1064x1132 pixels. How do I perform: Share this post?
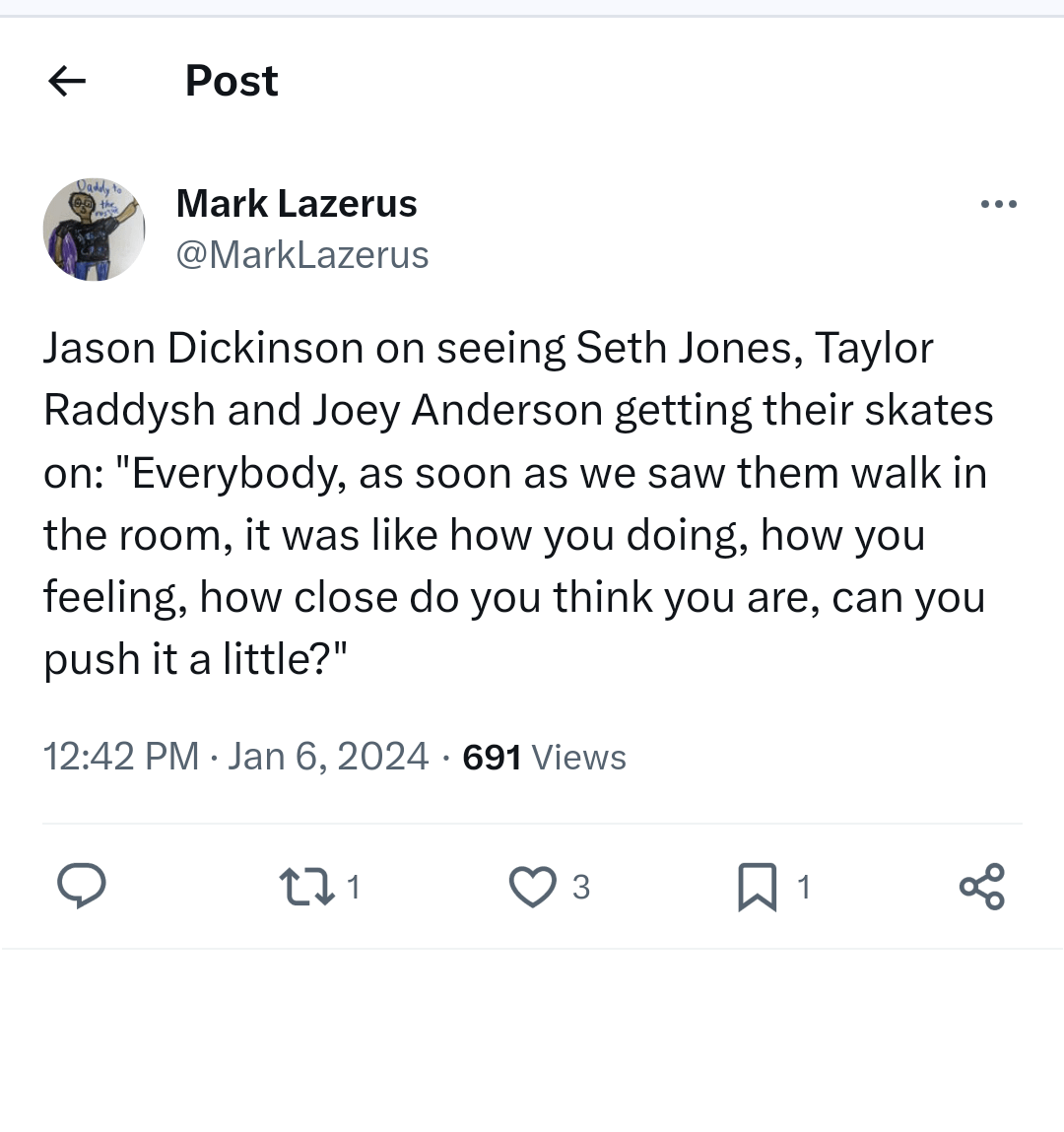[982, 887]
